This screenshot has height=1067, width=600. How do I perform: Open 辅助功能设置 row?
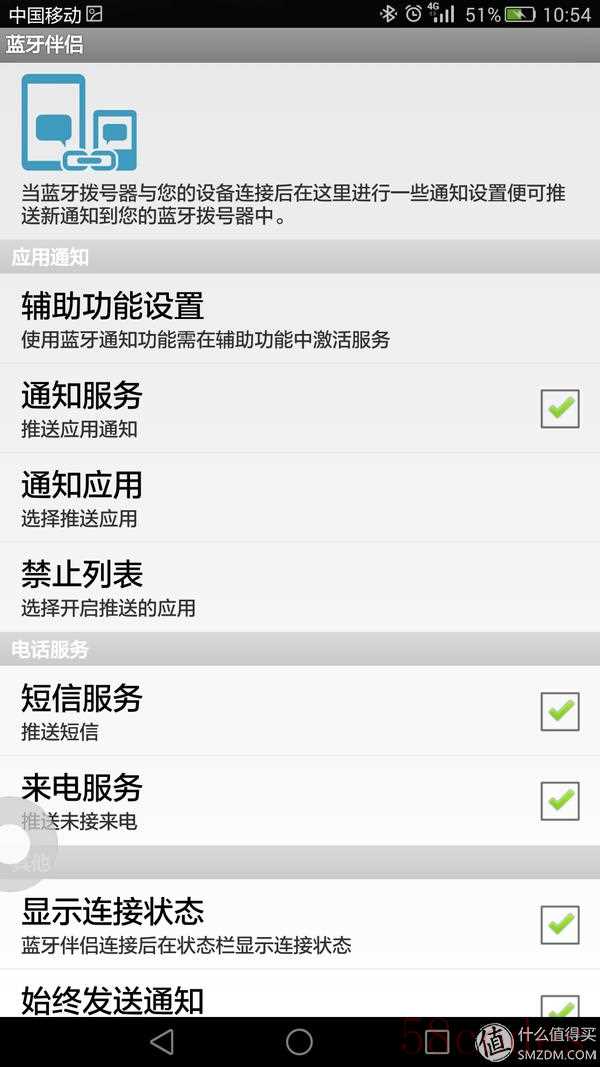click(300, 318)
